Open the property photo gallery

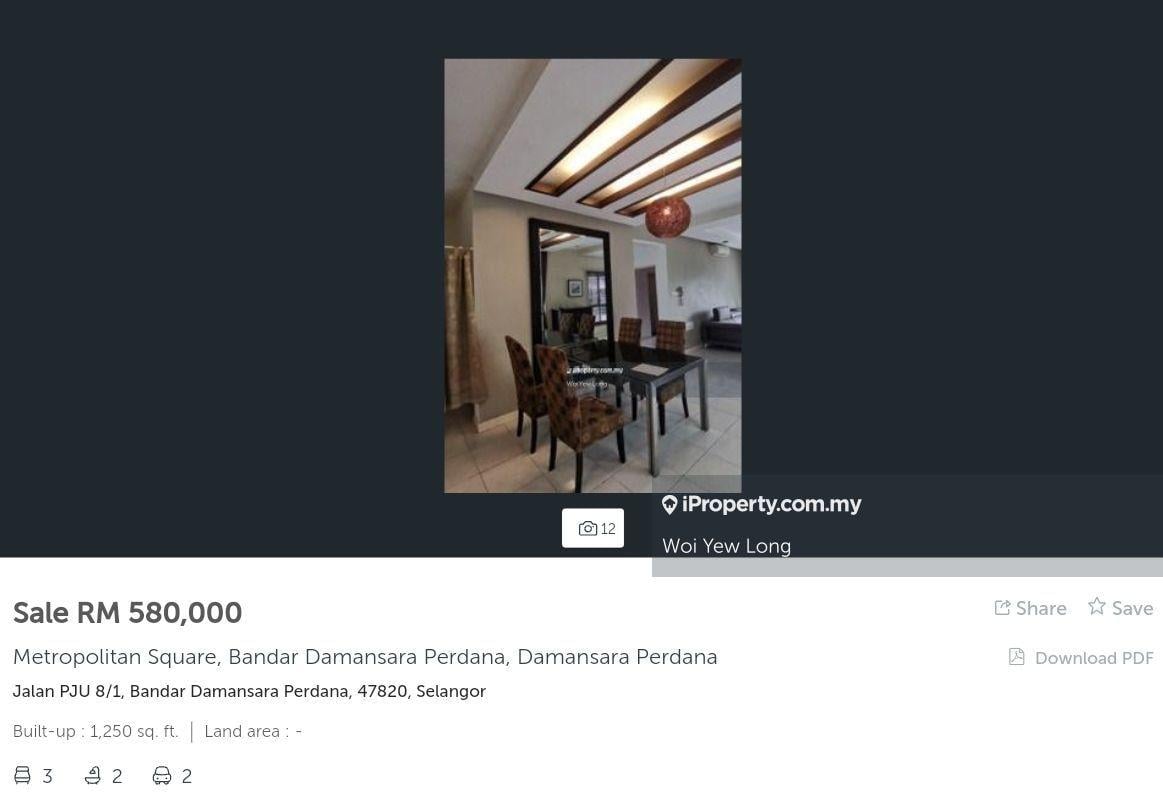coord(592,275)
